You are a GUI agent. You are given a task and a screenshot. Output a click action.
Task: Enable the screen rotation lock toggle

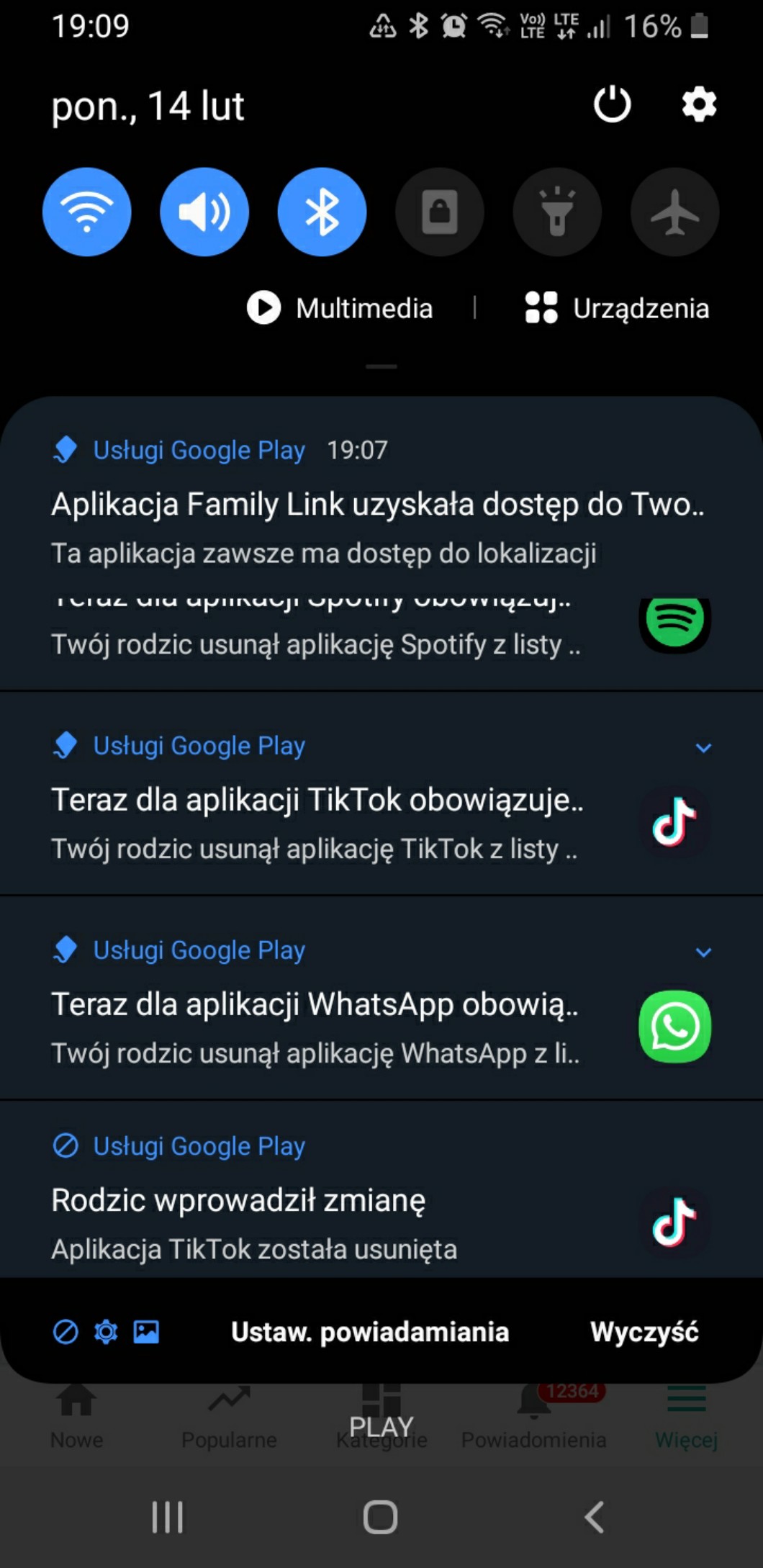click(440, 212)
